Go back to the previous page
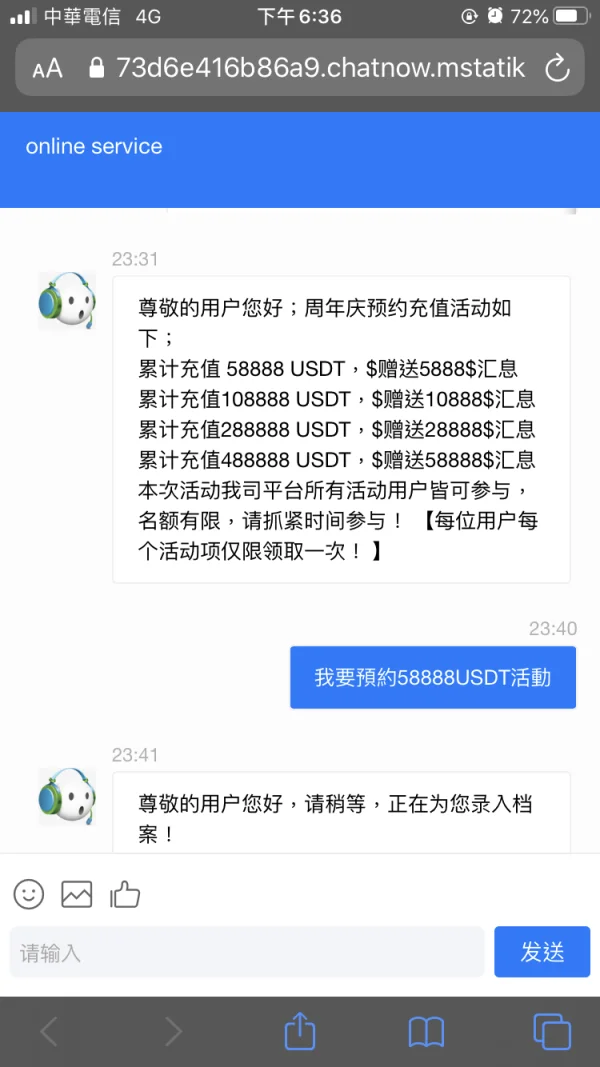Viewport: 600px width, 1067px height. pyautogui.click(x=48, y=1032)
